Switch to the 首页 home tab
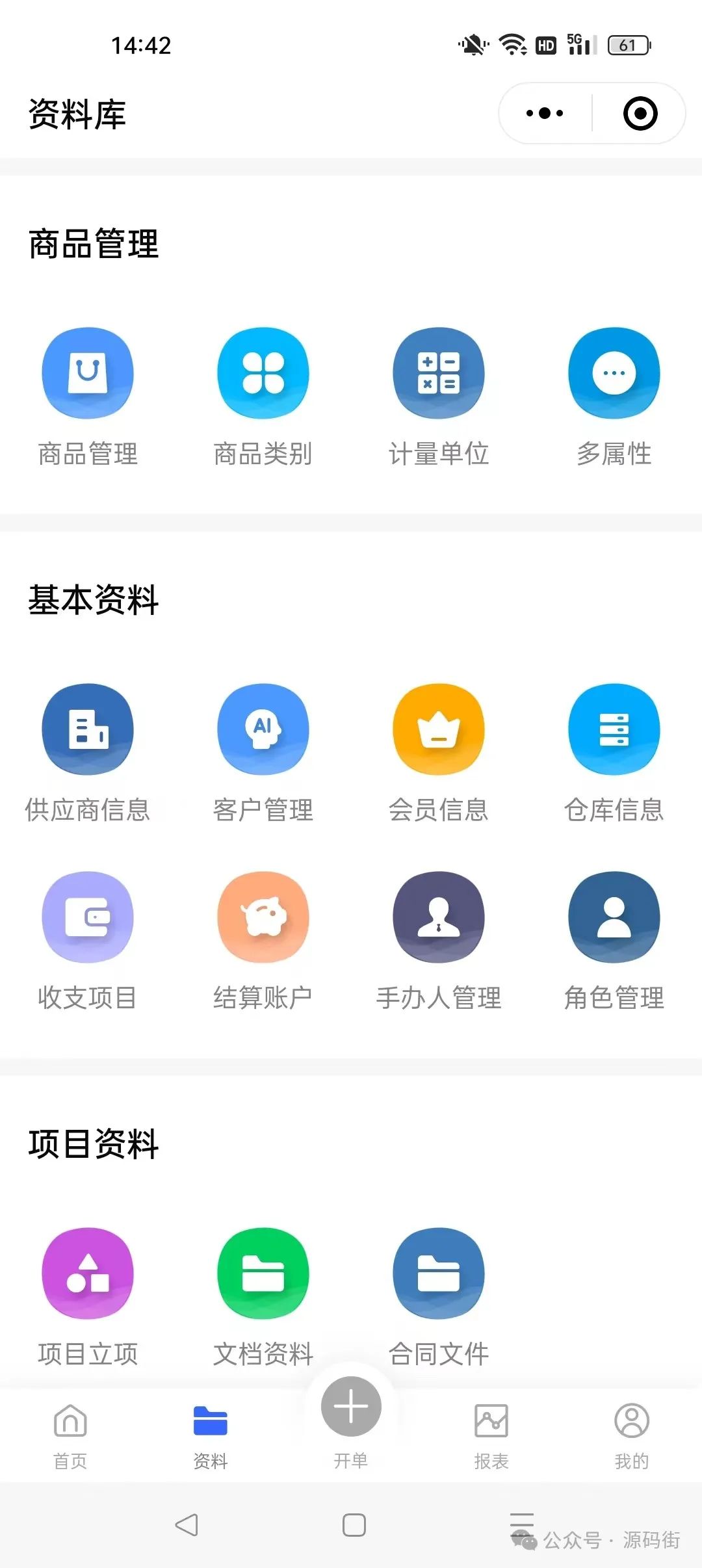The image size is (702, 1568). [70, 1435]
